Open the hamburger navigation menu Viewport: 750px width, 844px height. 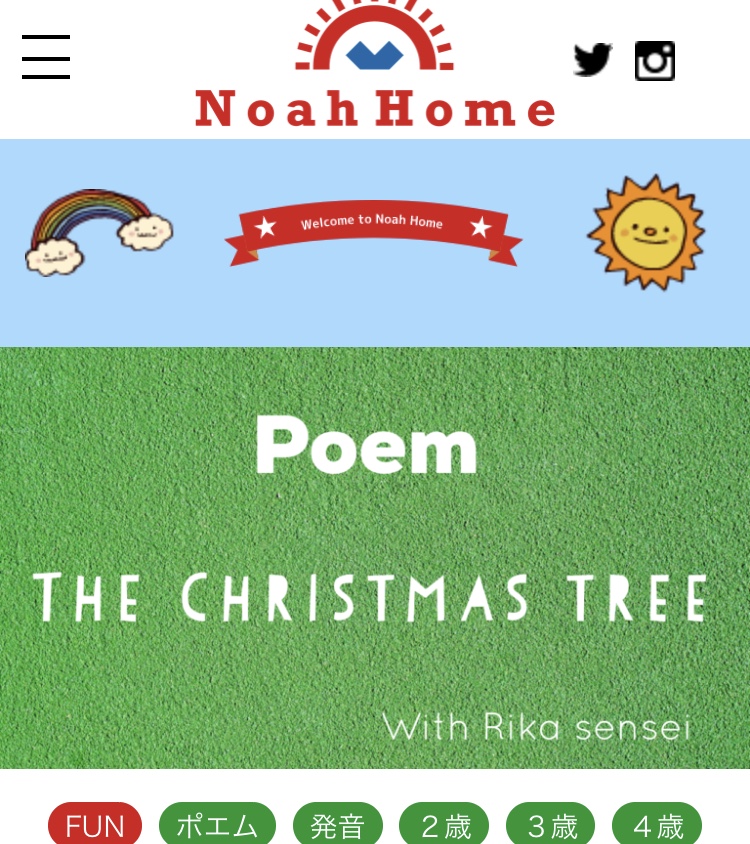pyautogui.click(x=46, y=57)
